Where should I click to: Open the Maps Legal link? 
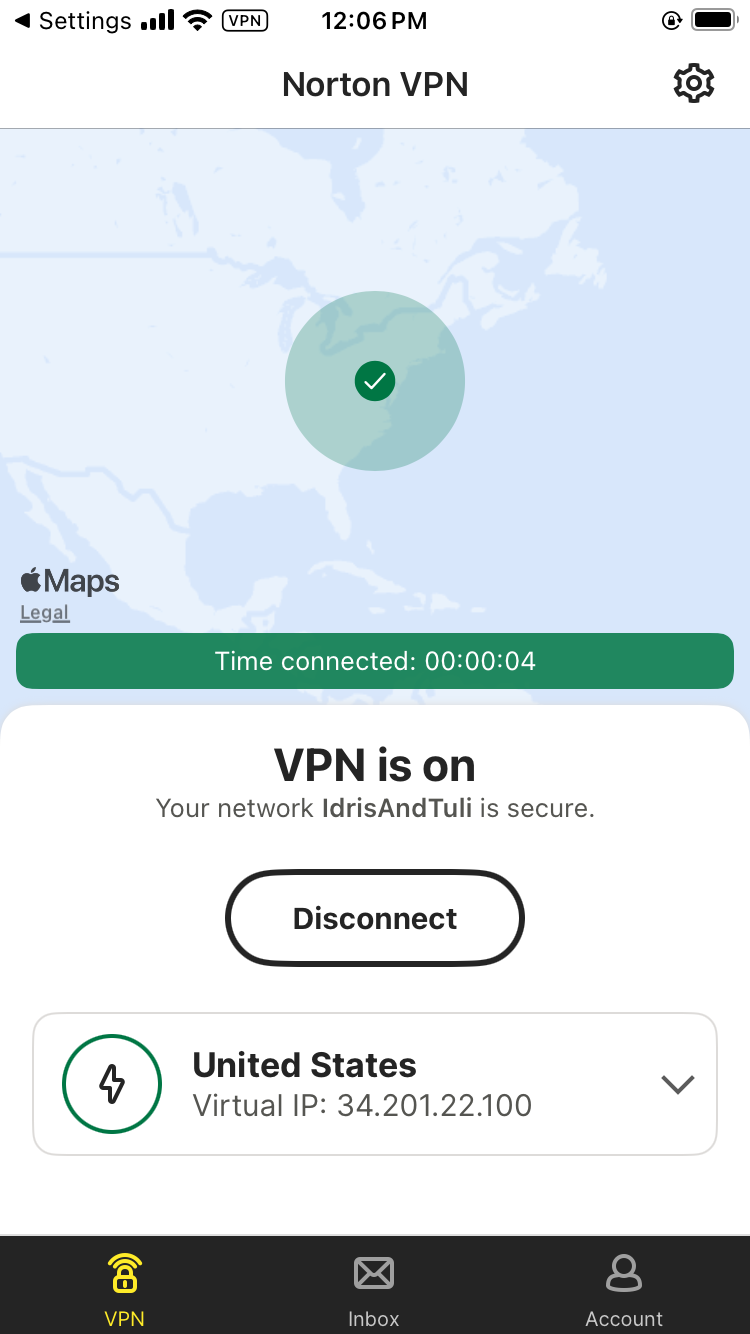pos(45,613)
